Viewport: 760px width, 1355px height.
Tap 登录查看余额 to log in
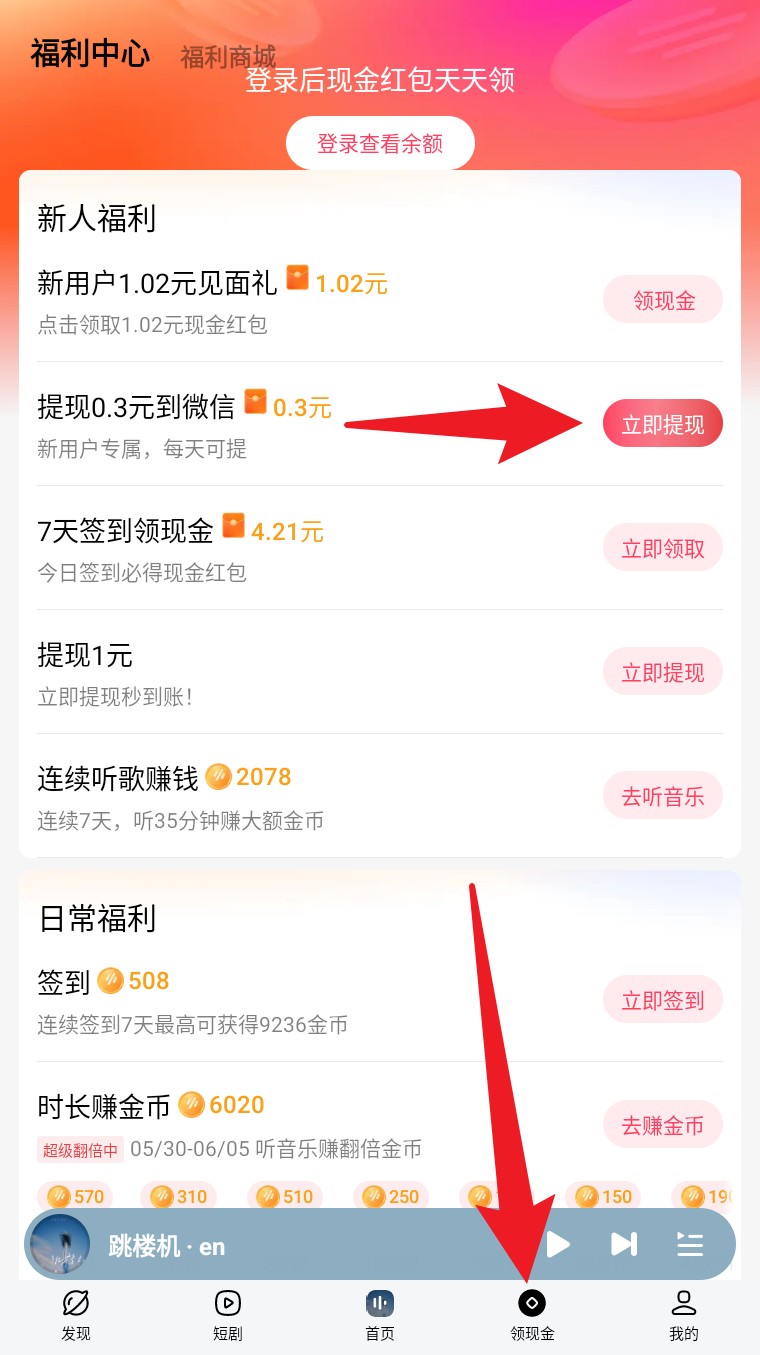[380, 142]
